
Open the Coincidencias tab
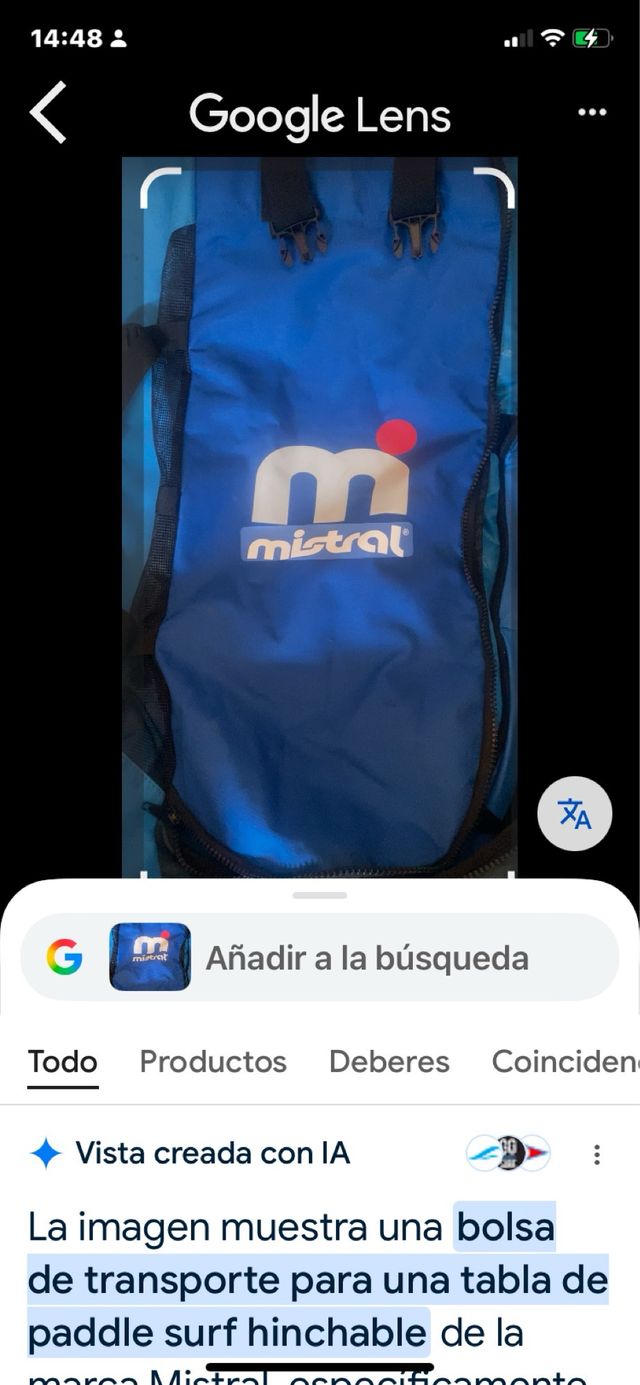pos(565,1061)
